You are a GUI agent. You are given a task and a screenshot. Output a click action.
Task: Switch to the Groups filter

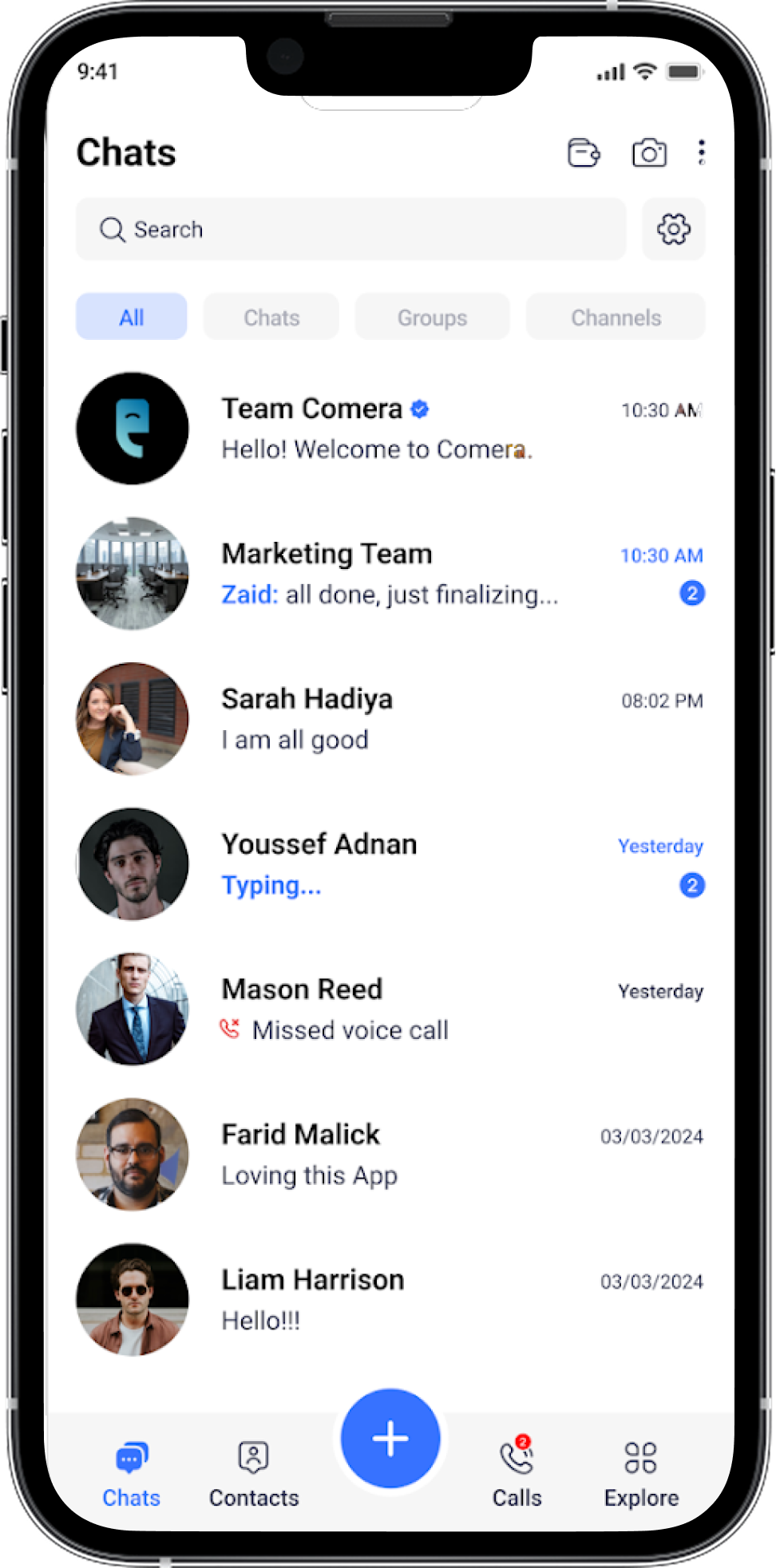432,317
